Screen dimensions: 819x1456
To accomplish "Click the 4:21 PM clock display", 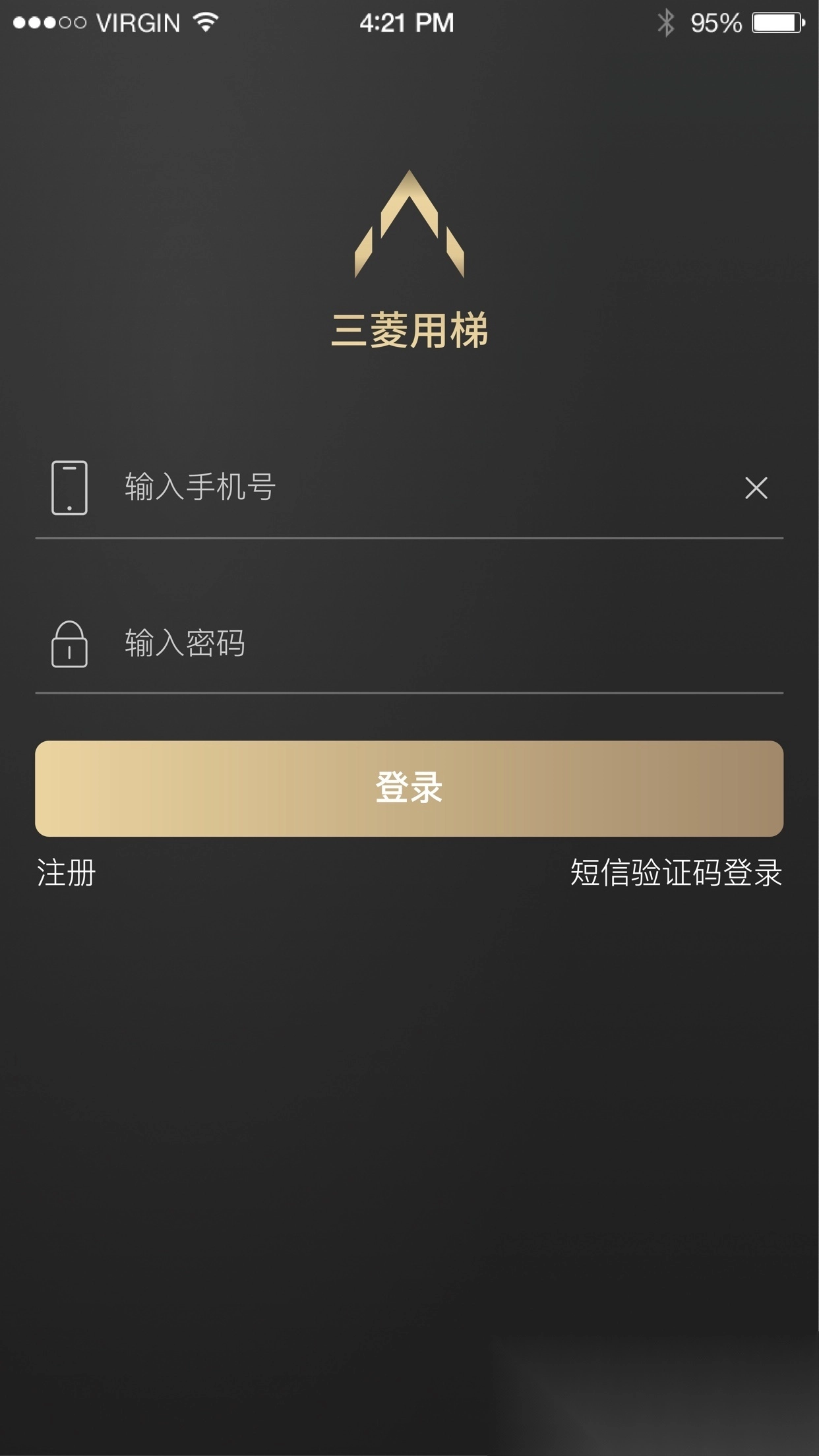I will 407,23.
